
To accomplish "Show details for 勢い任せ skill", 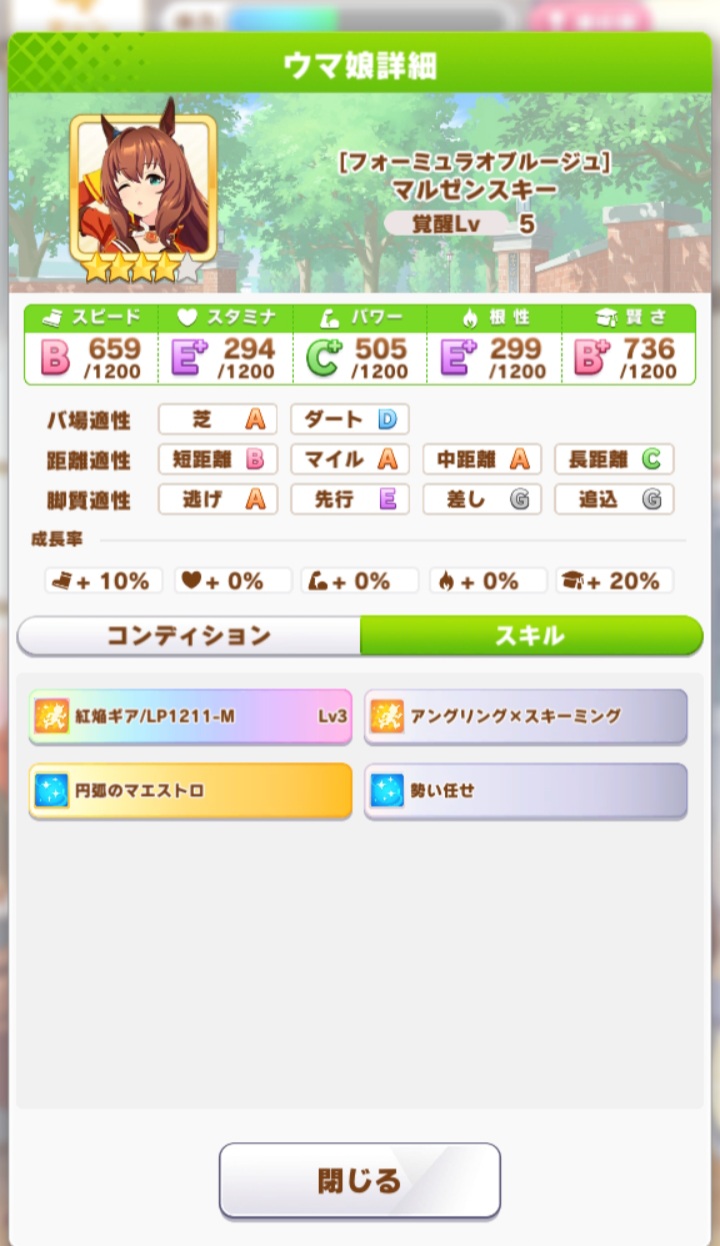I will (x=525, y=790).
